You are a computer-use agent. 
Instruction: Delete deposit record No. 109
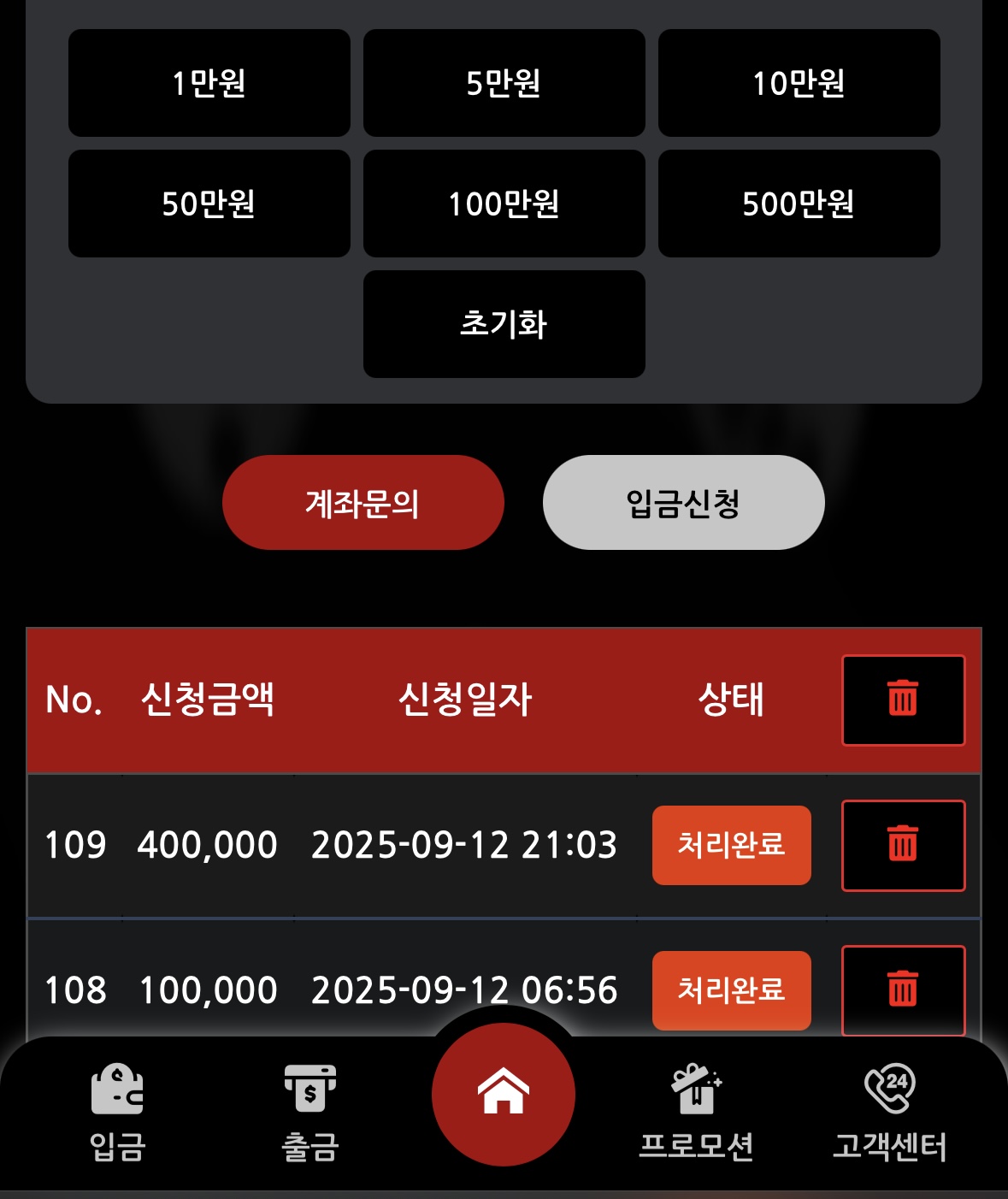pos(903,845)
